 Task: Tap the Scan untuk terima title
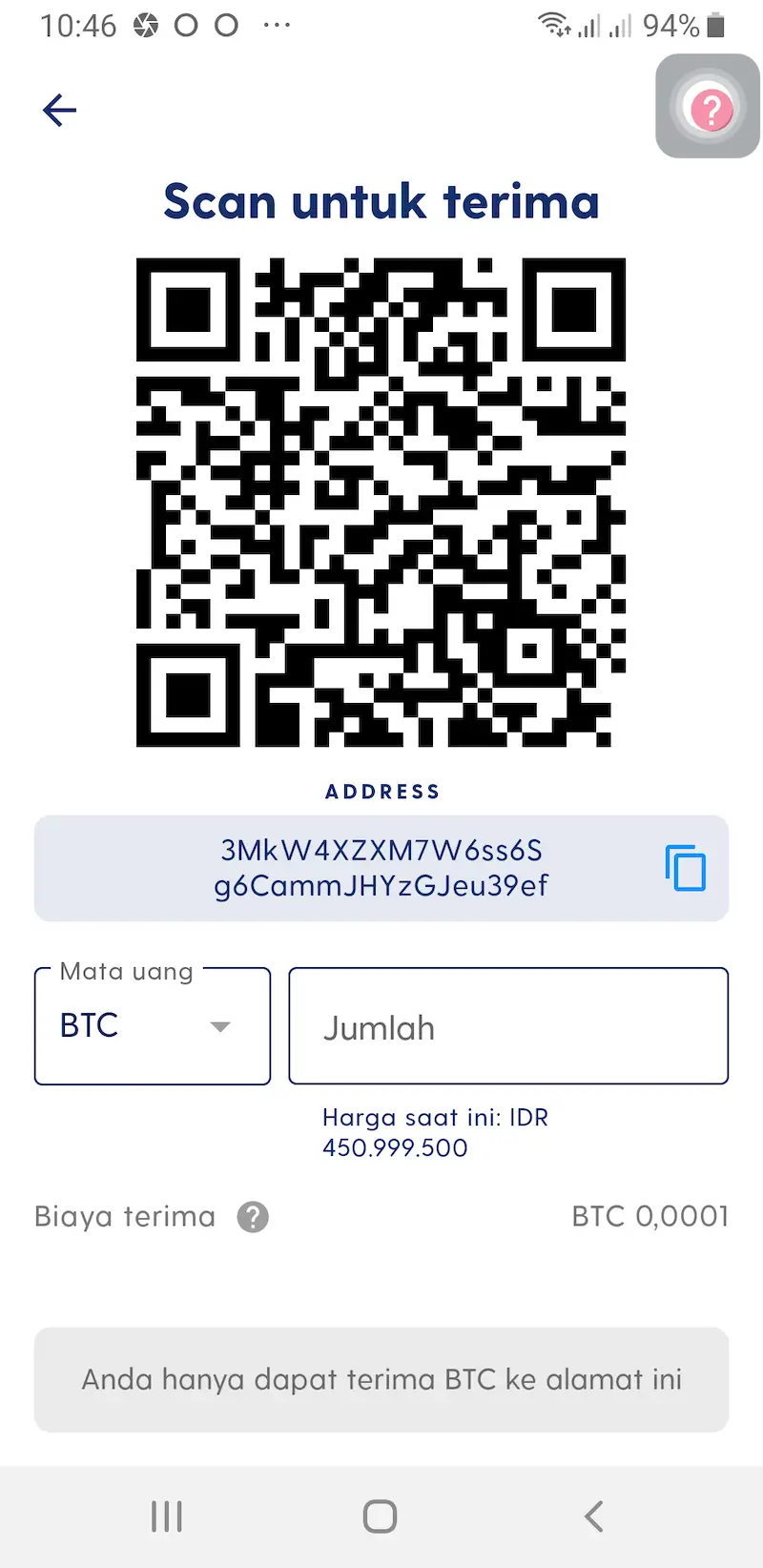point(381,201)
